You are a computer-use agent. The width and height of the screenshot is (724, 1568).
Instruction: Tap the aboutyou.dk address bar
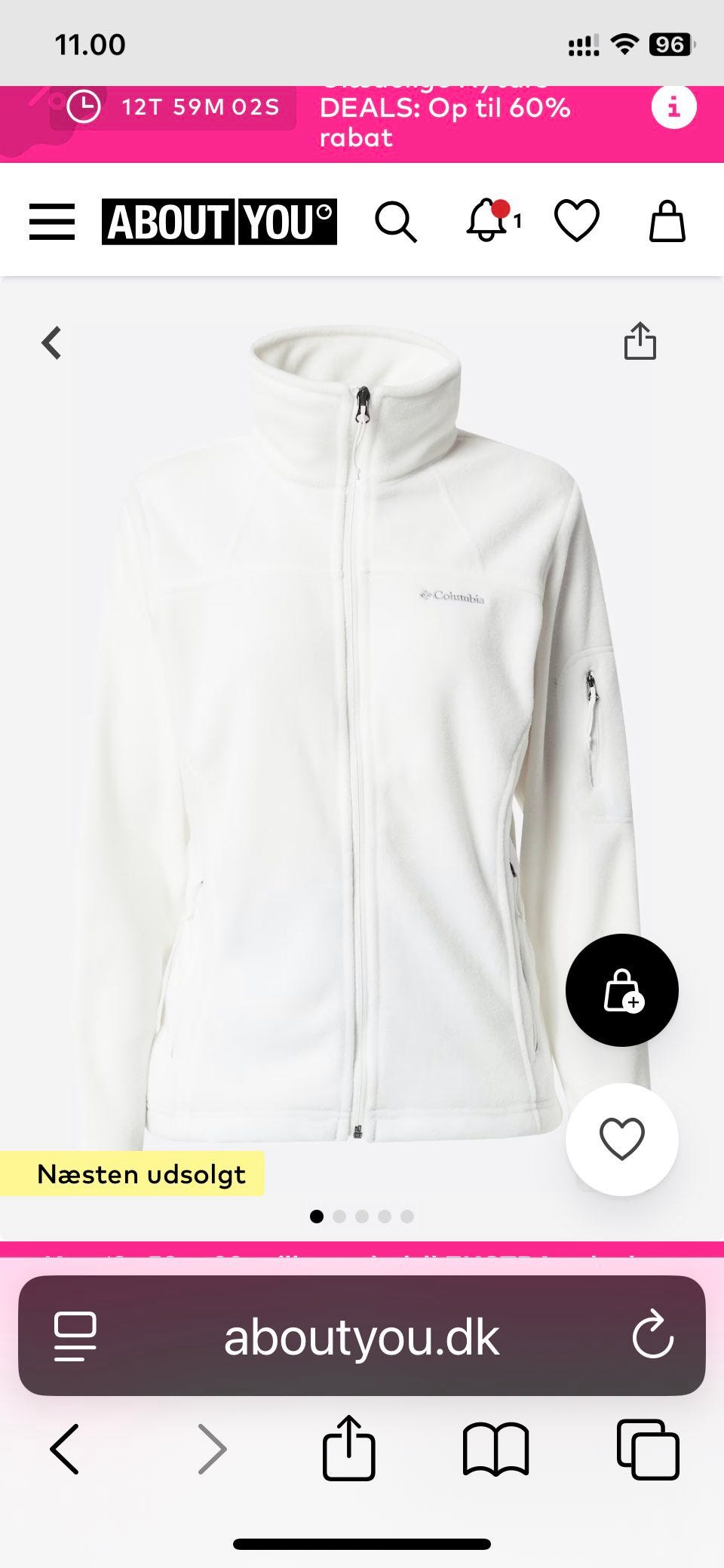[x=361, y=1337]
